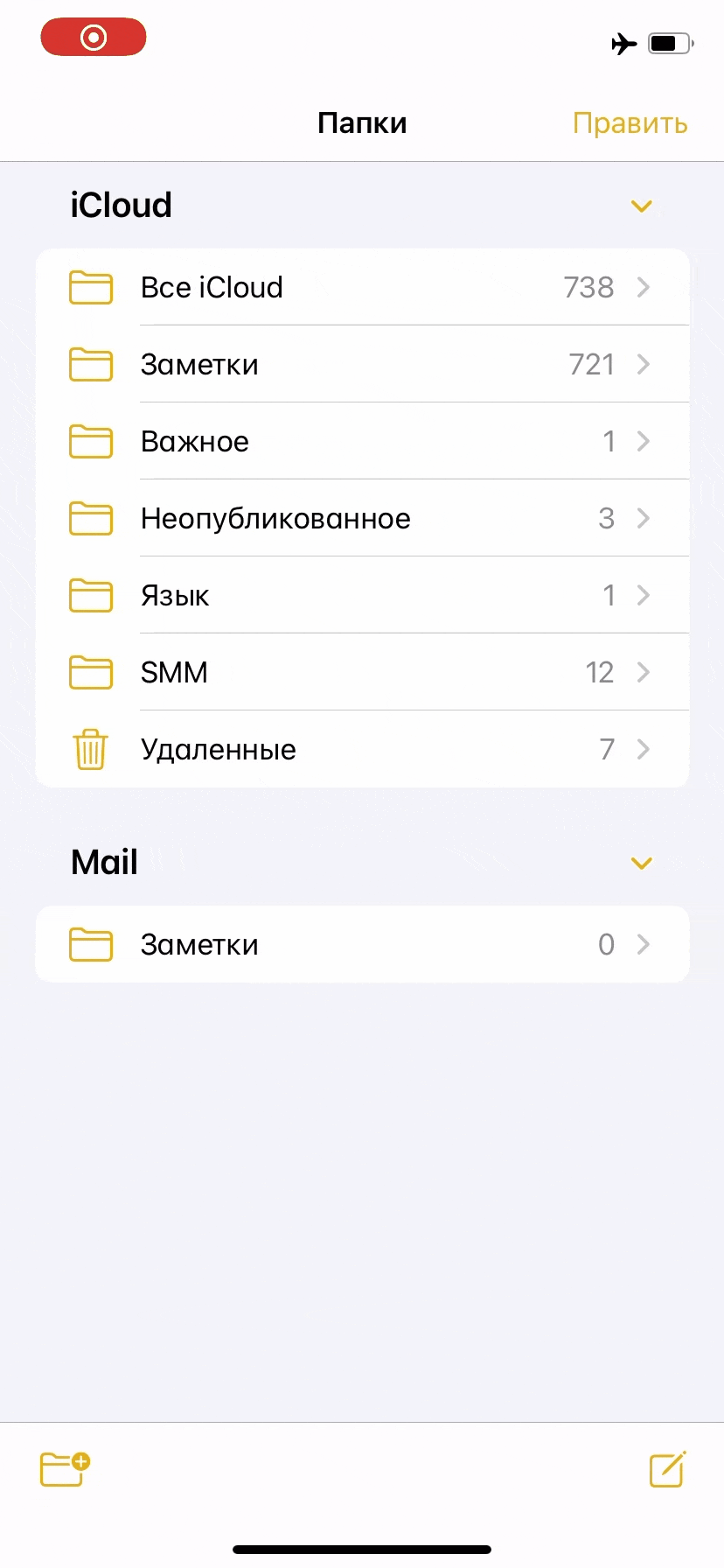Screen dimensions: 724x1568
Task: Open the Неопубликованное folder
Action: coord(362,518)
